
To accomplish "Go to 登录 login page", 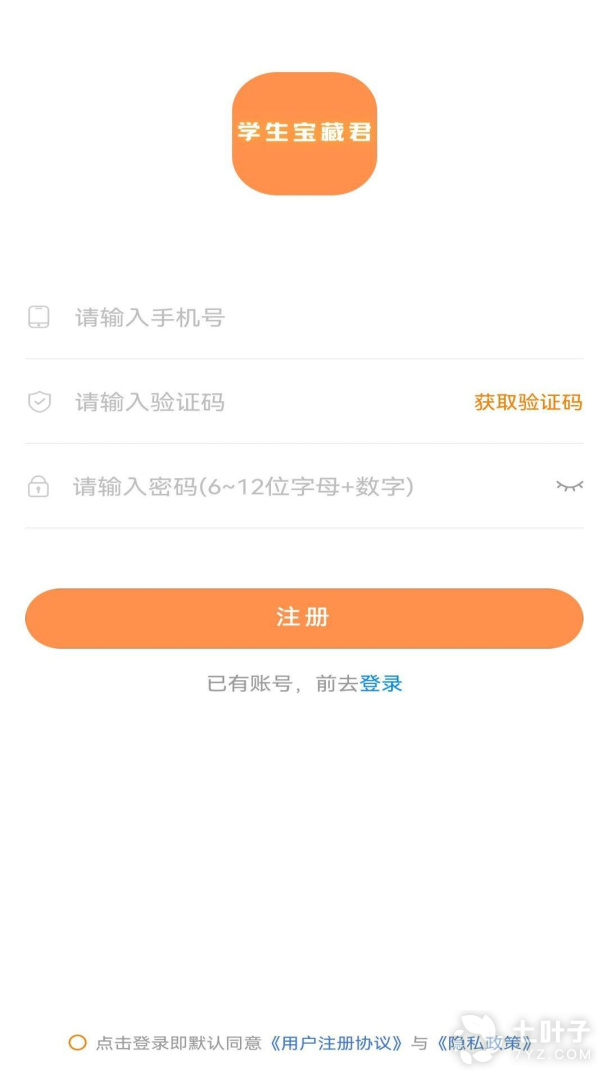I will [381, 684].
